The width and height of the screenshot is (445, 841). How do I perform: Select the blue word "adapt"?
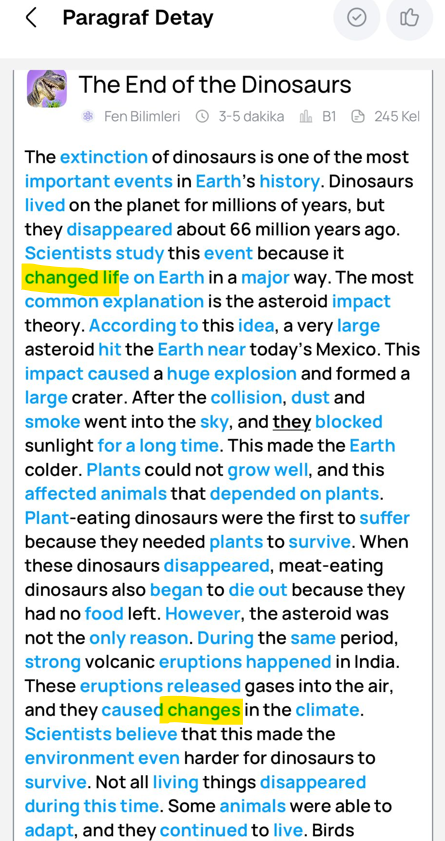tap(49, 831)
